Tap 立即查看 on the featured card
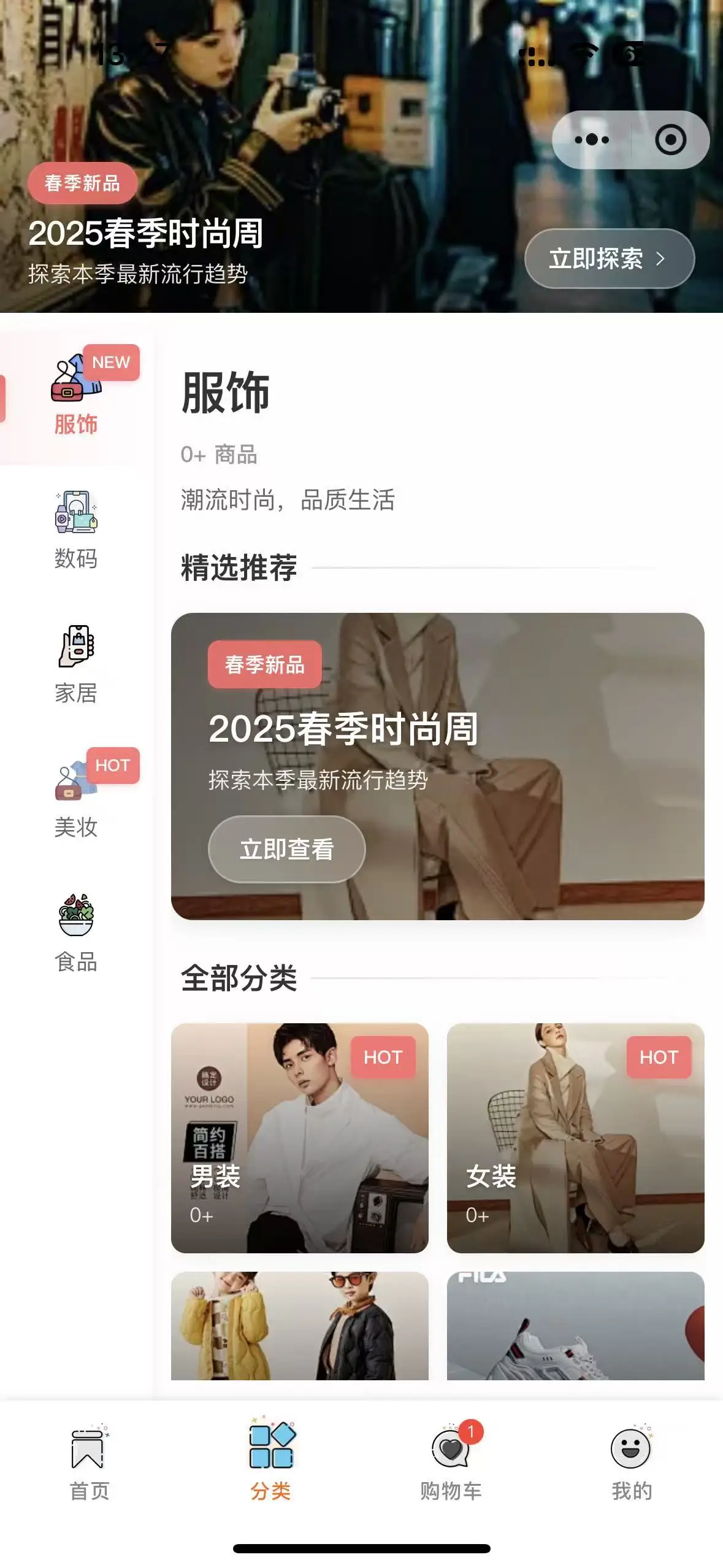The image size is (723, 1568). [286, 849]
